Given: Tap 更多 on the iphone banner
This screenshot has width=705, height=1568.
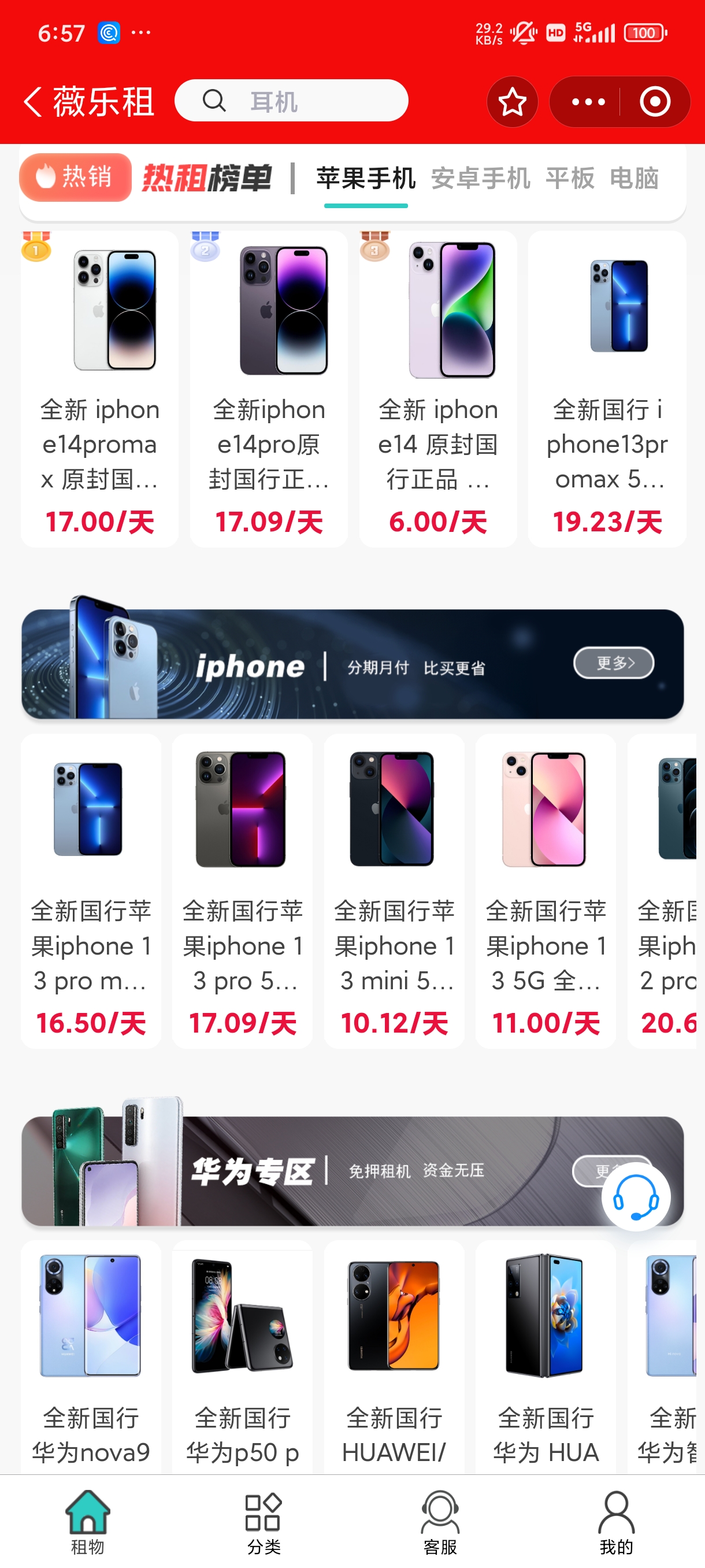Looking at the screenshot, I should 613,662.
